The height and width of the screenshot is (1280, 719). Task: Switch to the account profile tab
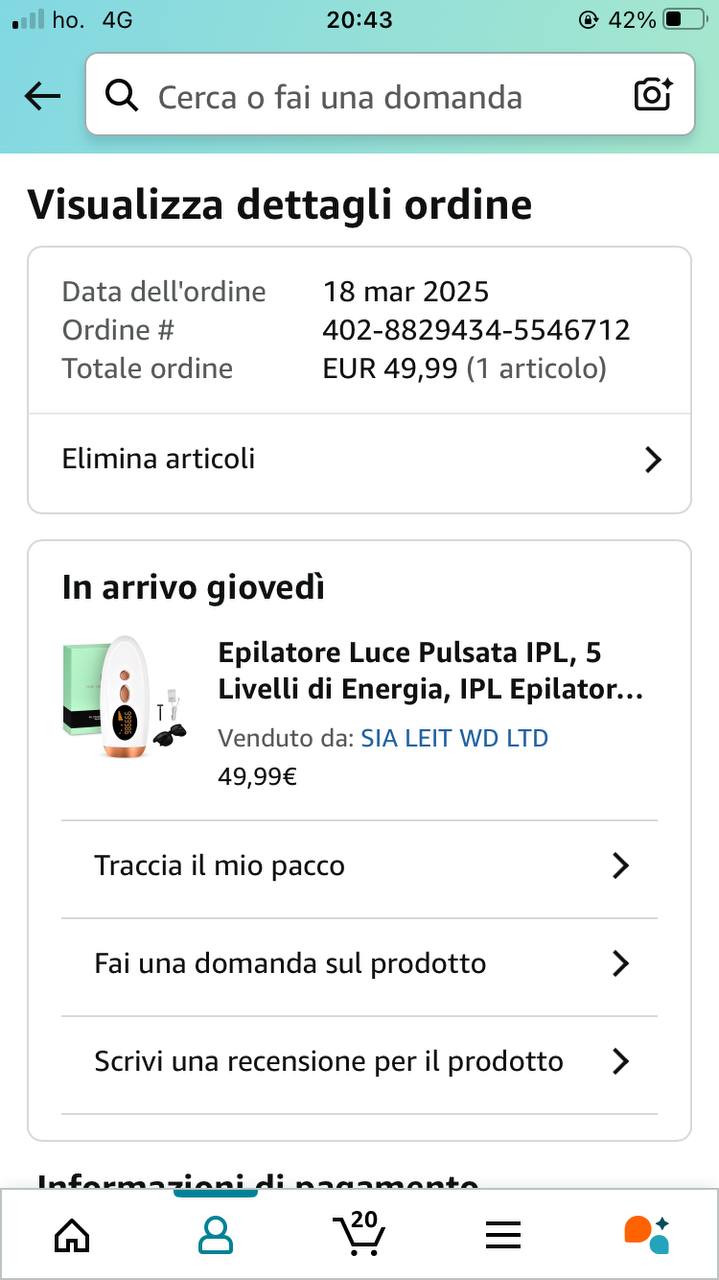click(x=215, y=1236)
